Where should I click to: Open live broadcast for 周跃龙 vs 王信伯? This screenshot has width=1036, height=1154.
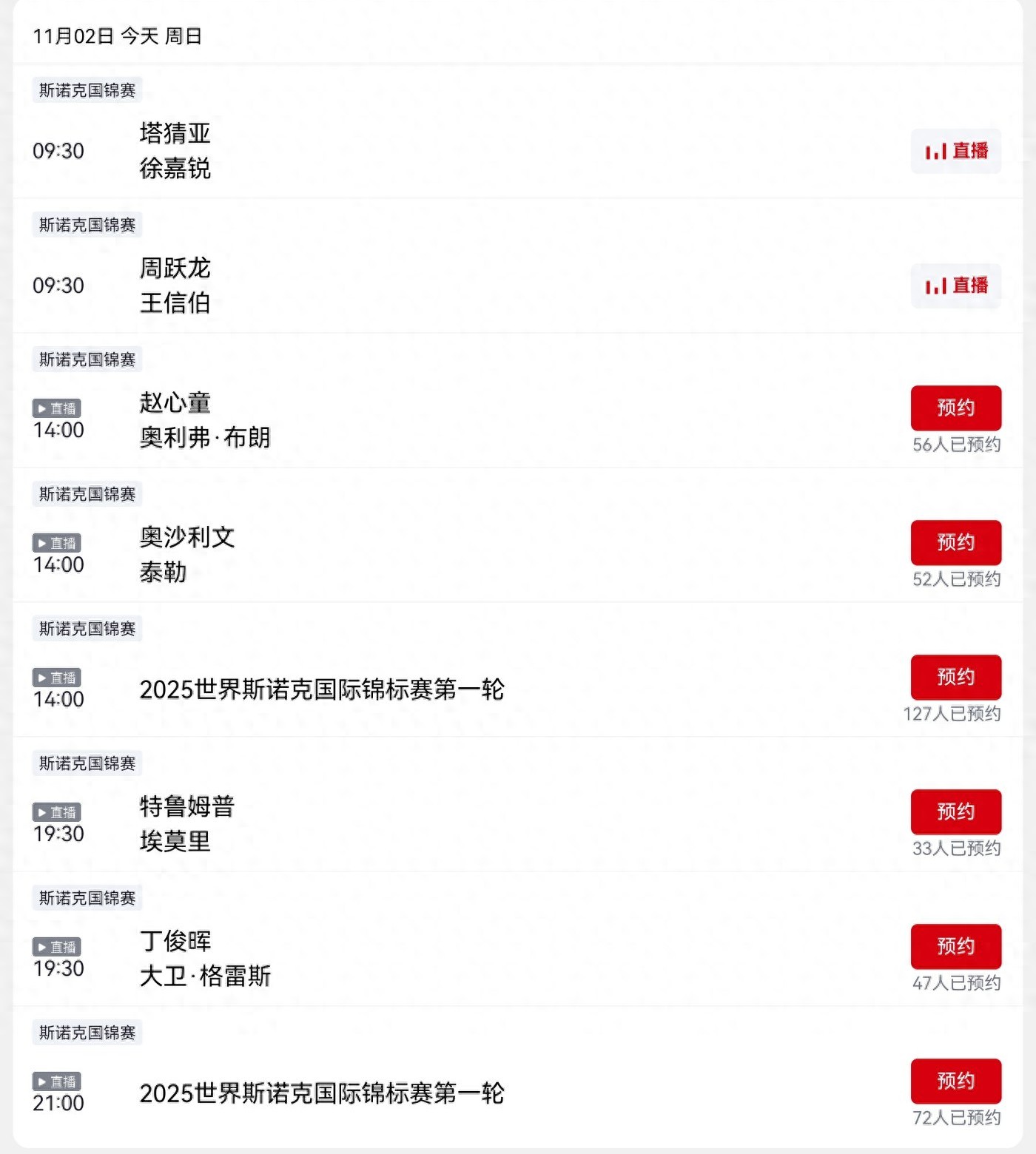955,286
